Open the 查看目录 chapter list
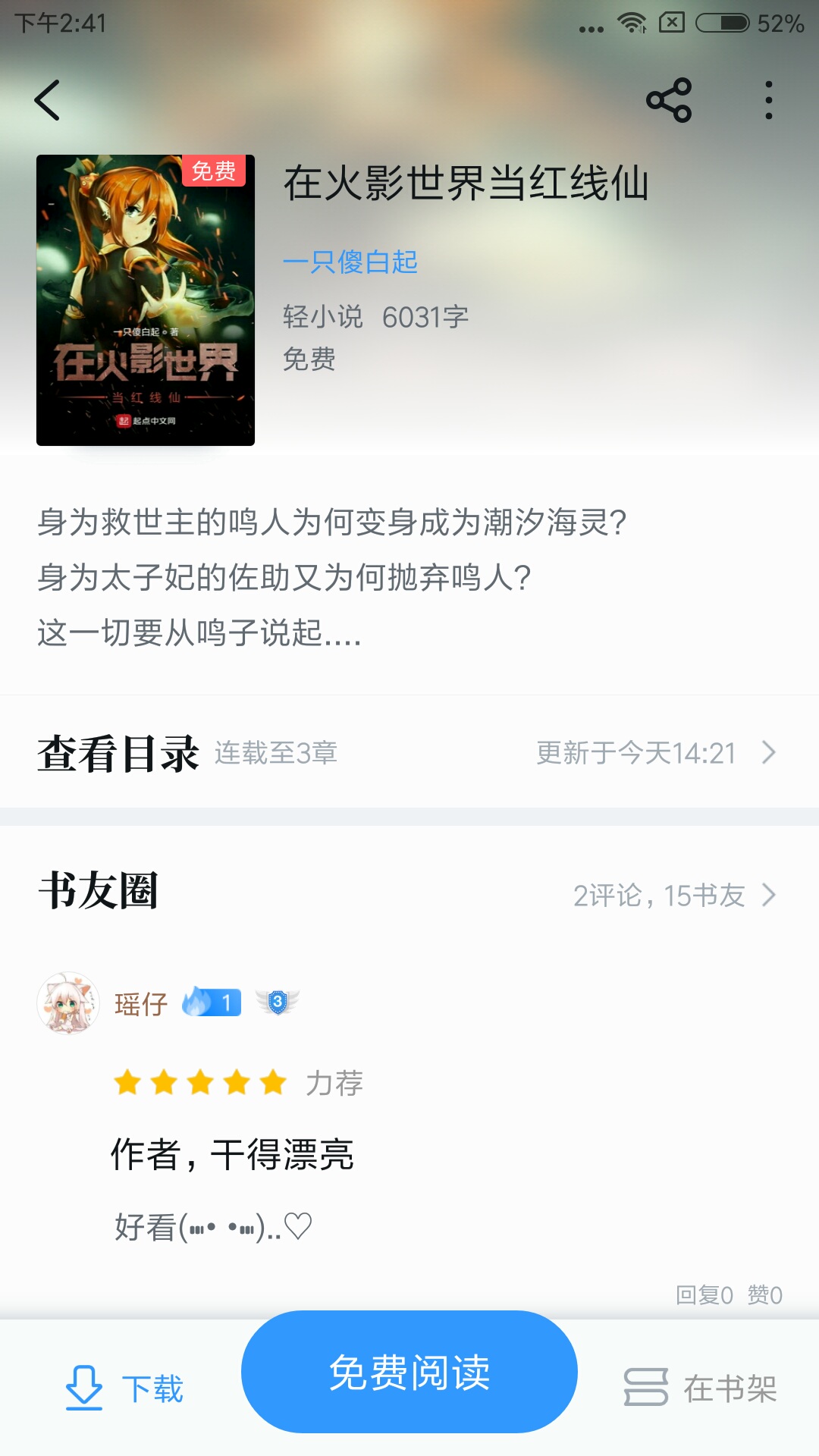 tap(409, 753)
